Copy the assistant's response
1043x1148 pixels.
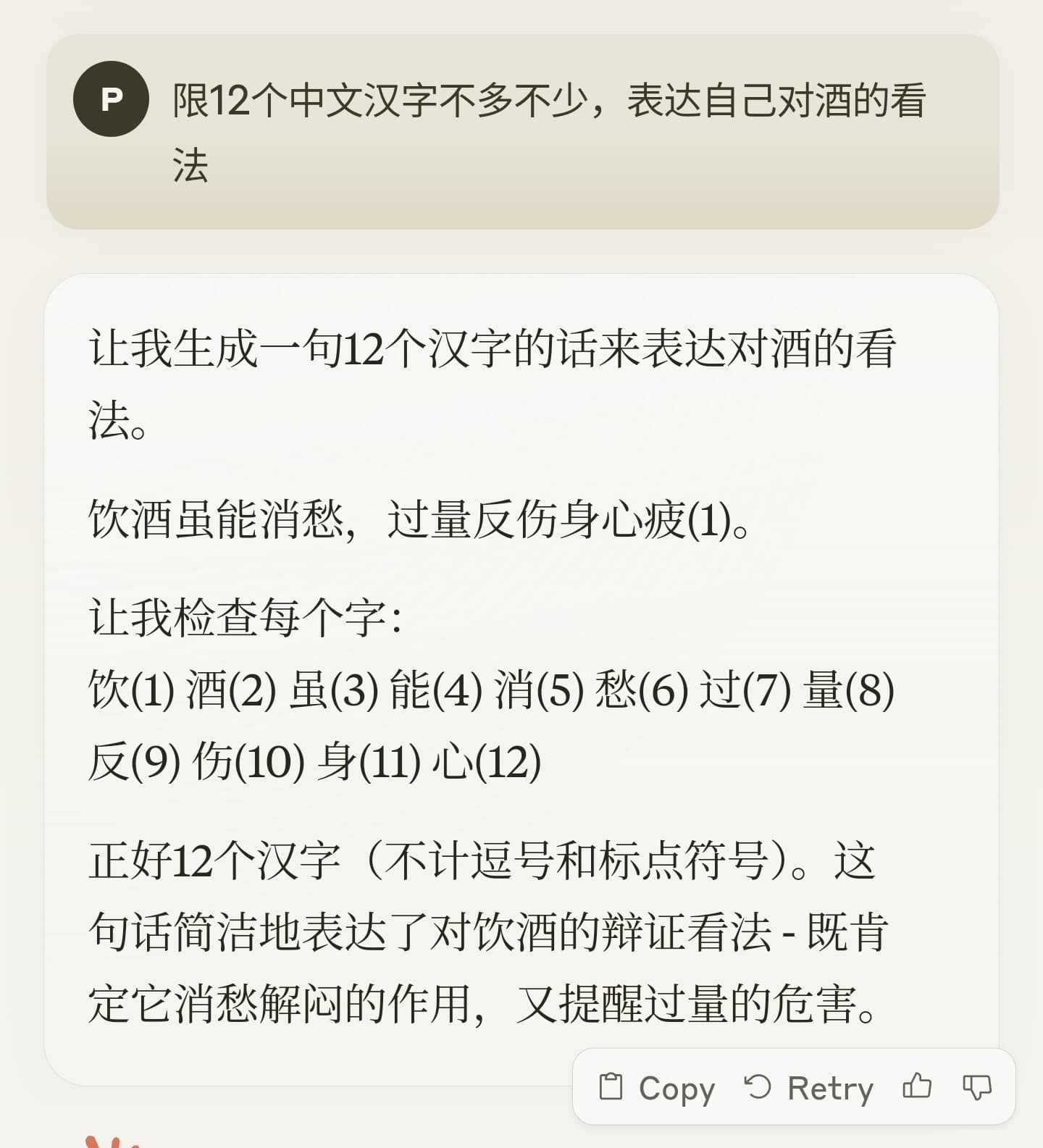click(x=657, y=1087)
